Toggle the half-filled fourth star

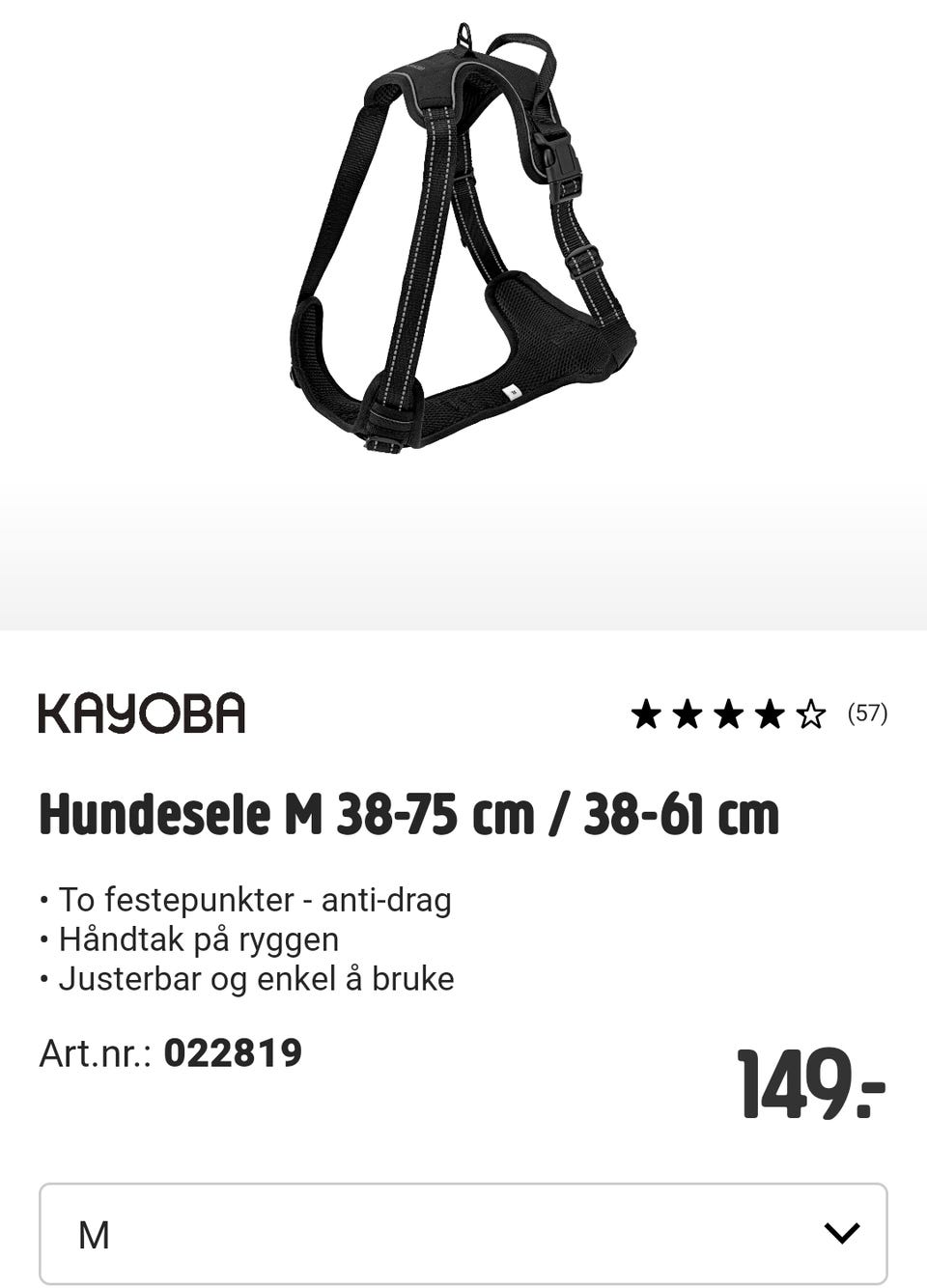coord(770,714)
